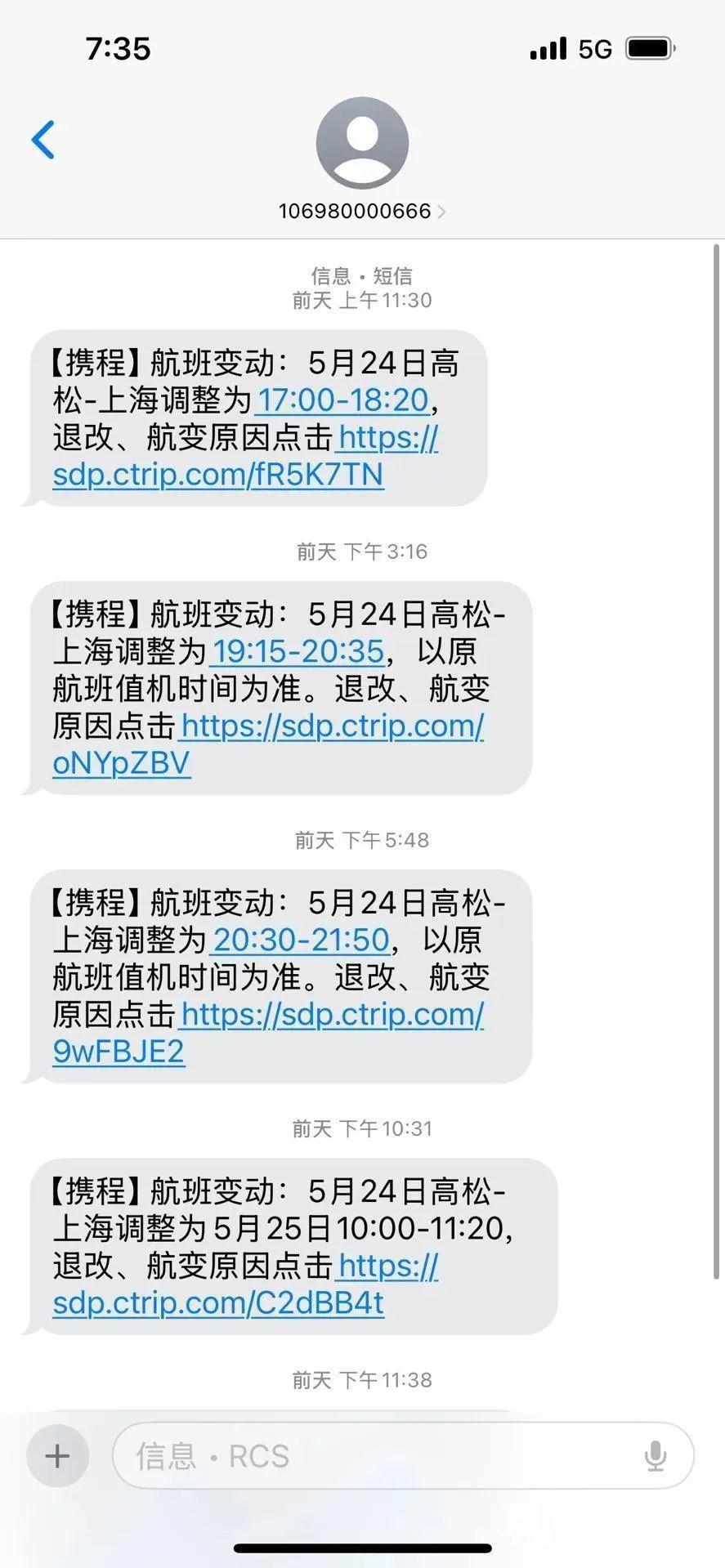Viewport: 725px width, 1568px height.
Task: Focus the 信息 · RCS message field
Action: tap(376, 1455)
